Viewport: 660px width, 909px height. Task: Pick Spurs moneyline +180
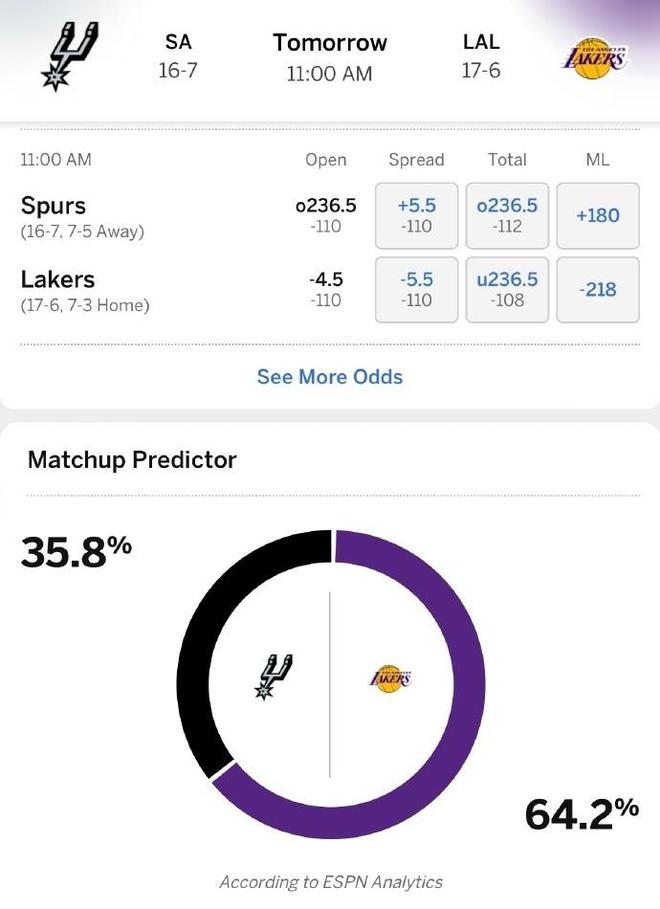597,215
